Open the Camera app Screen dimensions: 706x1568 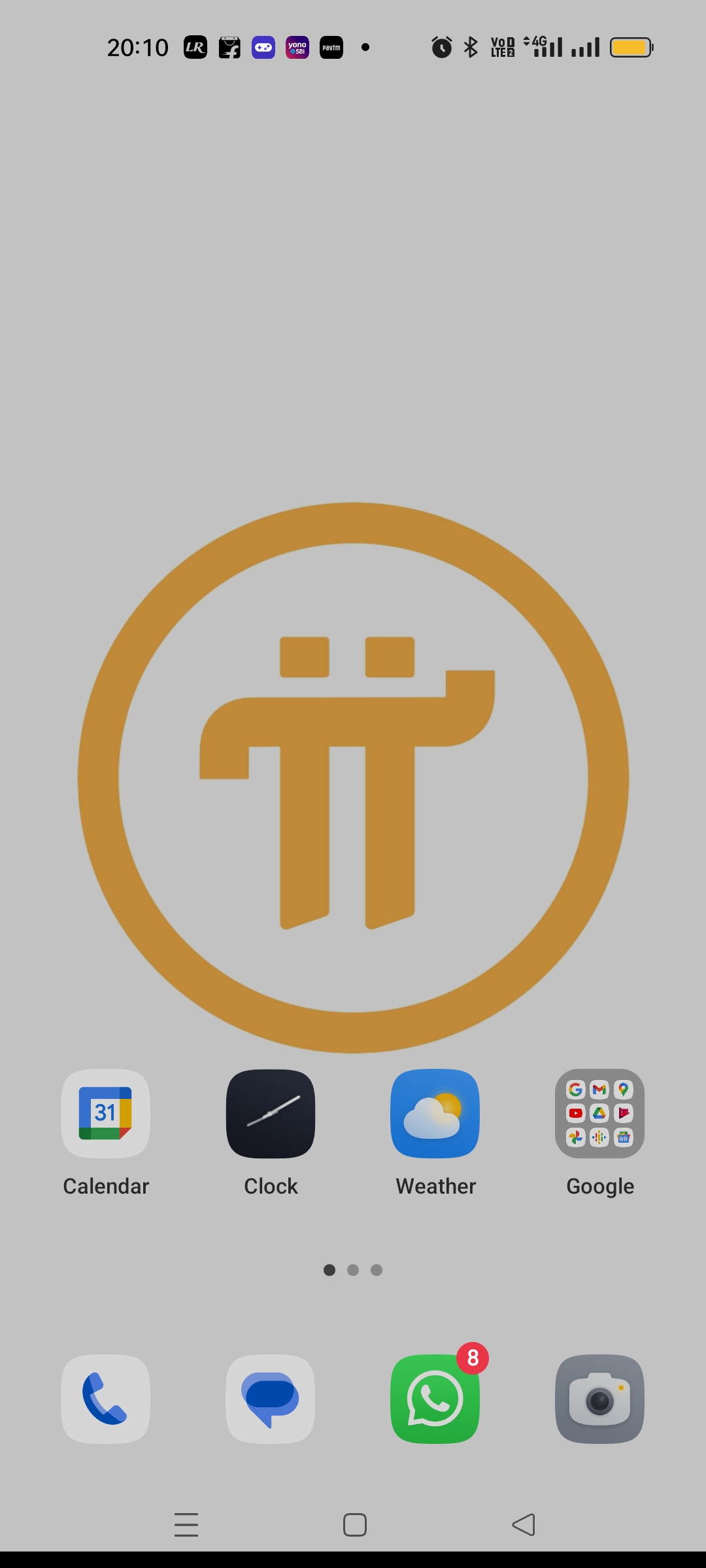pyautogui.click(x=599, y=1399)
